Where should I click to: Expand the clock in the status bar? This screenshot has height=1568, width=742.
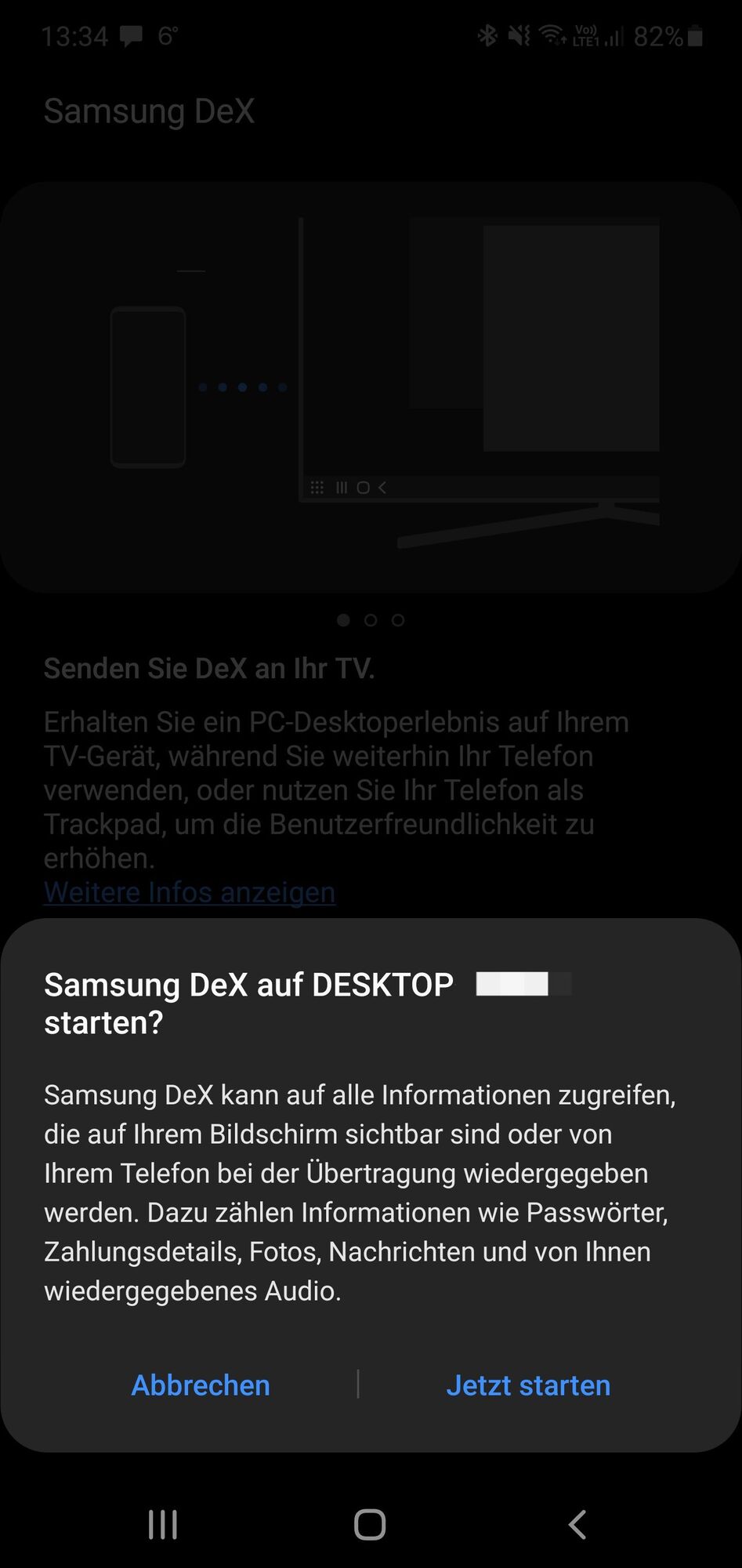[76, 35]
